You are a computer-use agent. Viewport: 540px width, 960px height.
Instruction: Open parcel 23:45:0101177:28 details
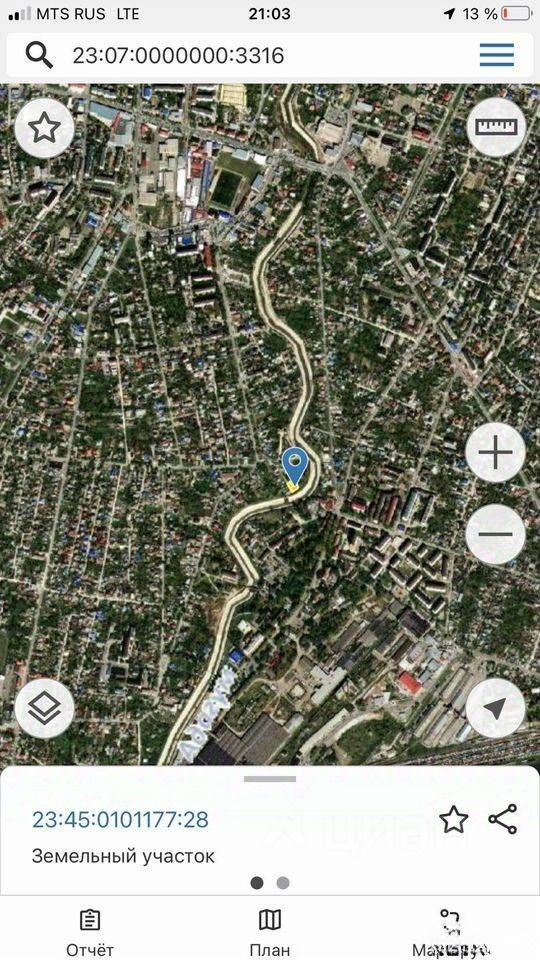[x=120, y=819]
